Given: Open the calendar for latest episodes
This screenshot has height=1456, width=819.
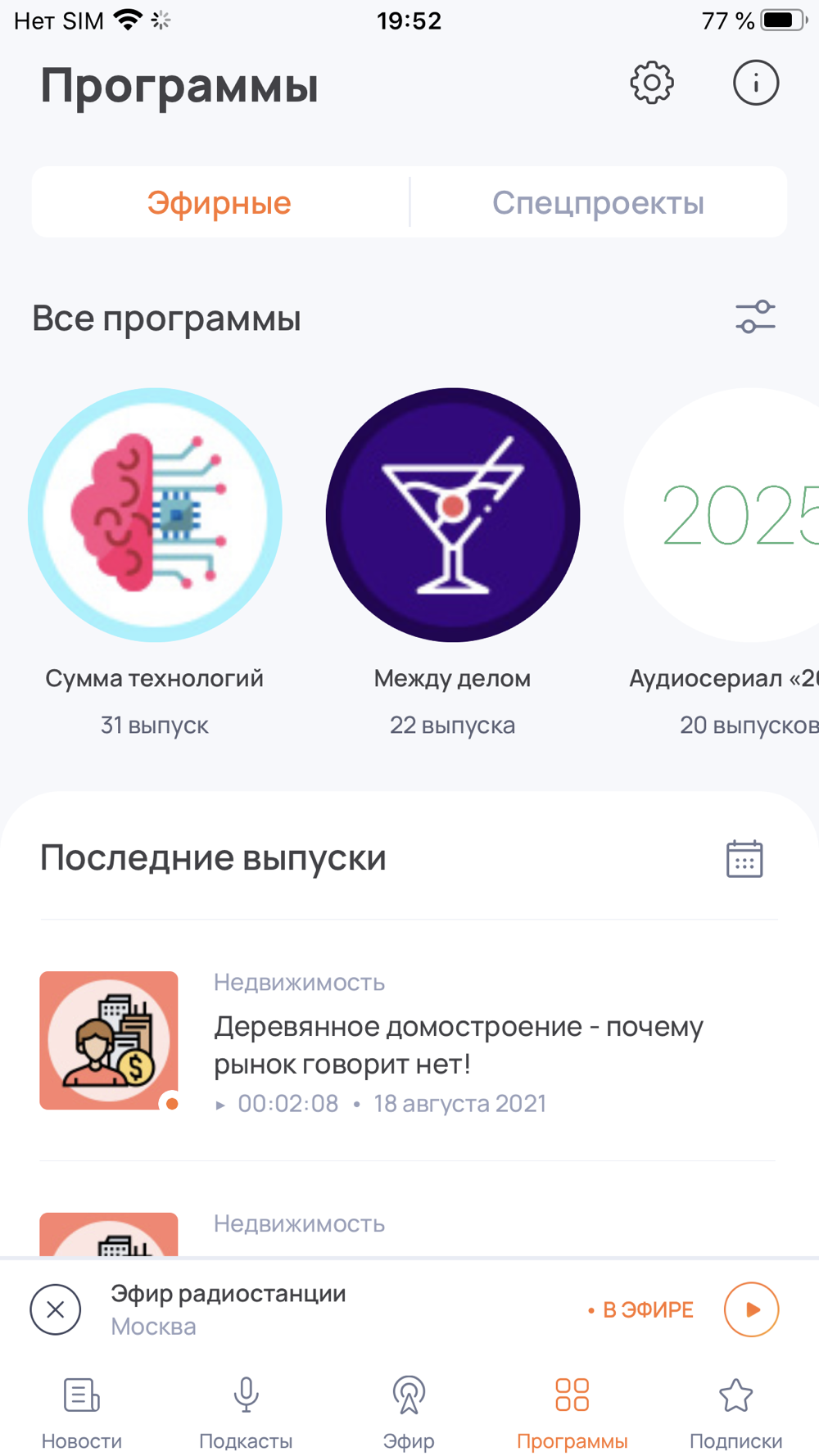Looking at the screenshot, I should (x=744, y=858).
